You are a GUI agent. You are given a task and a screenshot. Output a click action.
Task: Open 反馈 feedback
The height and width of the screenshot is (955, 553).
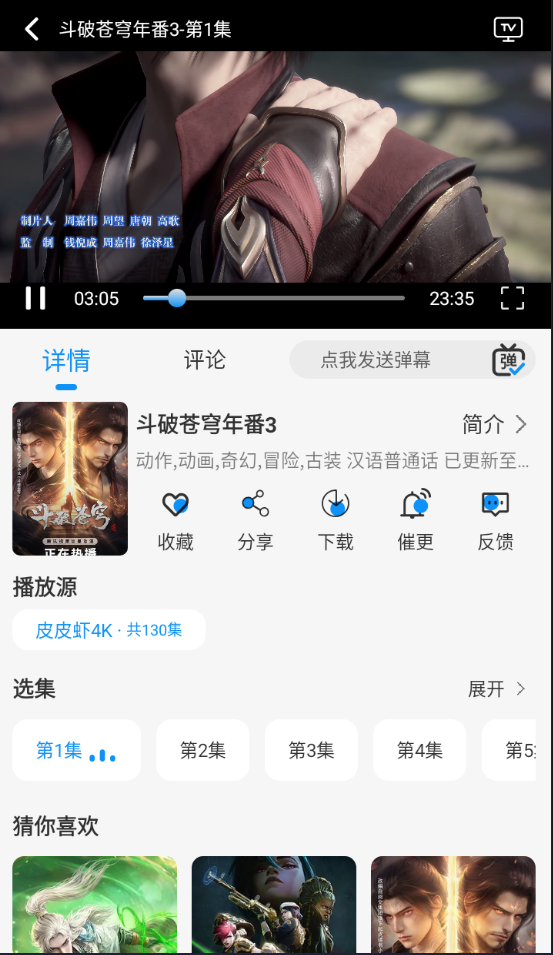(x=495, y=521)
